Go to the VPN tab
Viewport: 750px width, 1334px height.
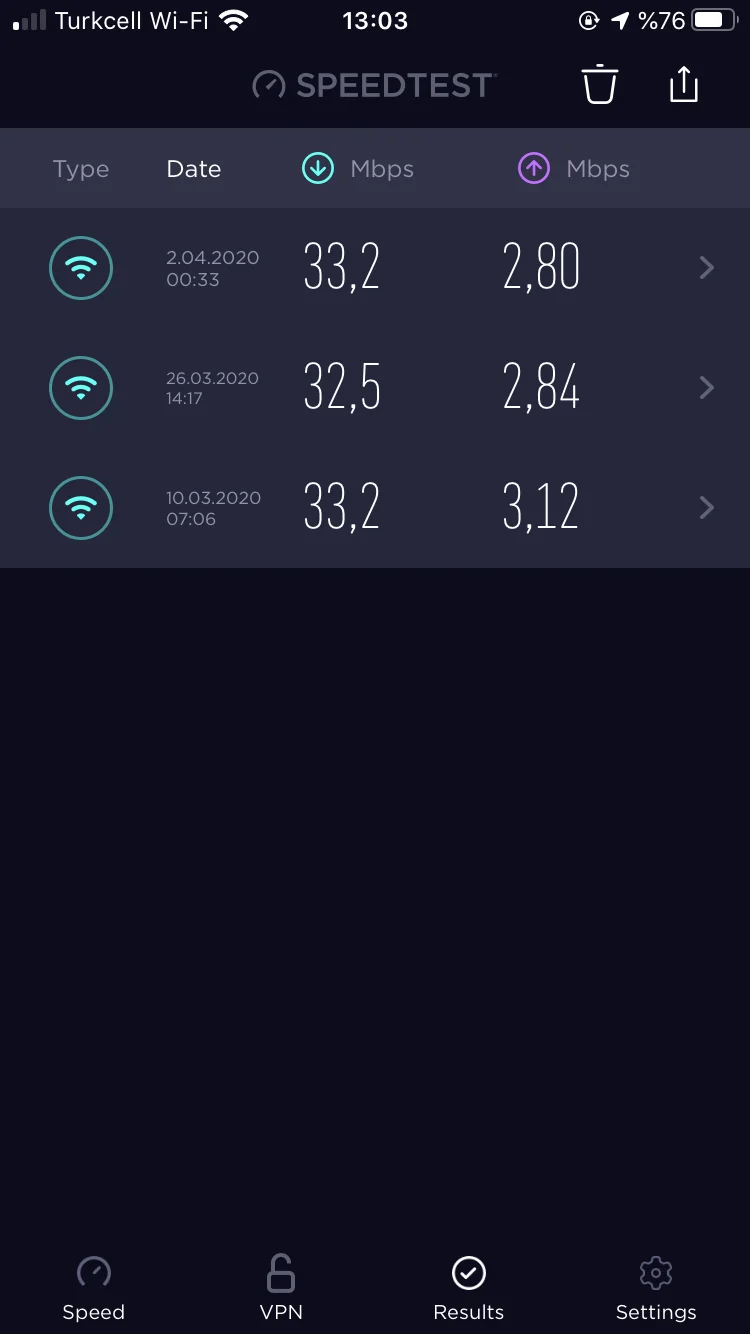click(x=281, y=1289)
